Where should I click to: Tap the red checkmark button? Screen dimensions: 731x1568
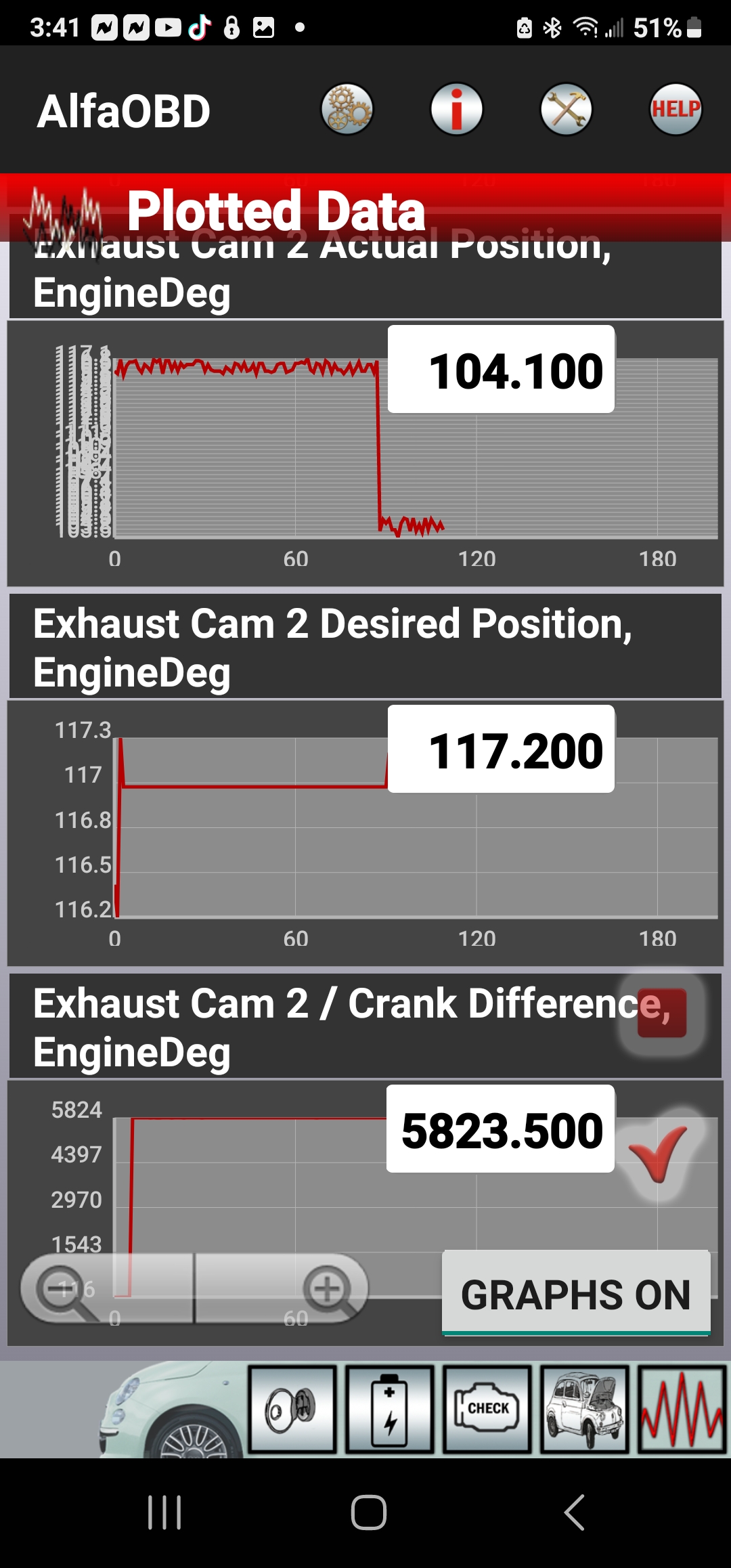tap(658, 1154)
